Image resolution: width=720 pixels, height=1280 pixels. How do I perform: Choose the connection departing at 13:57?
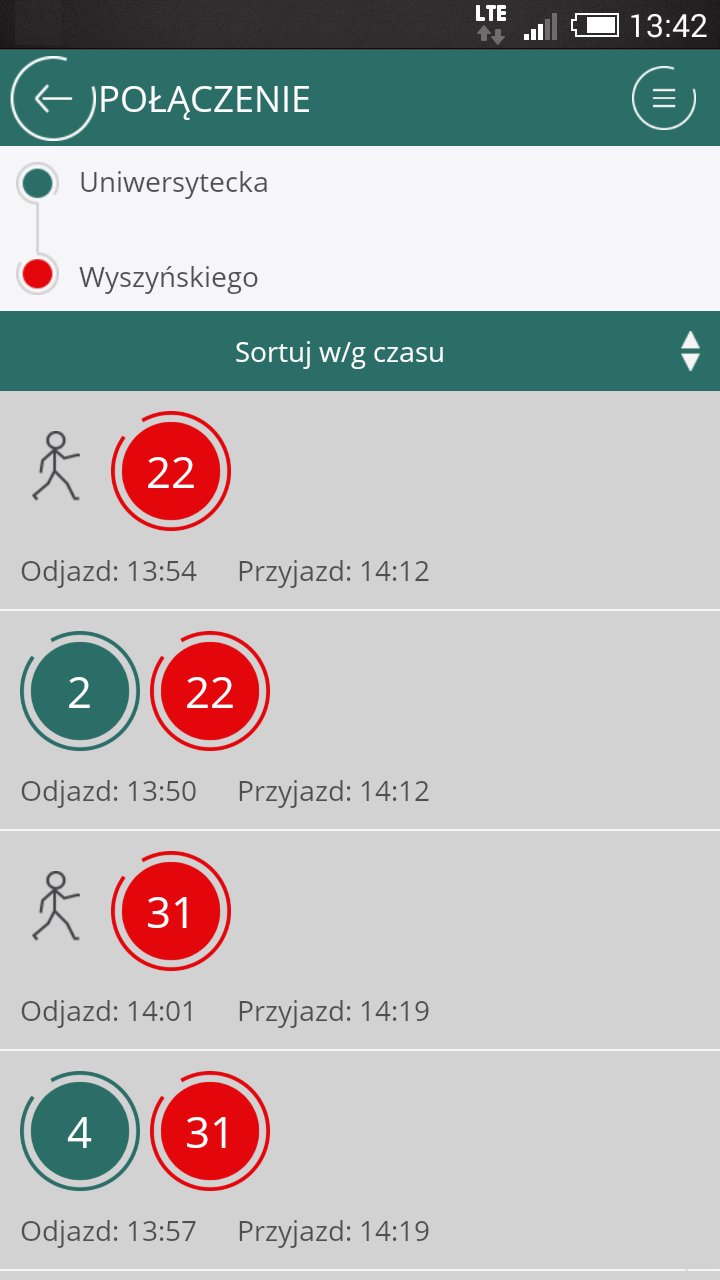360,1160
